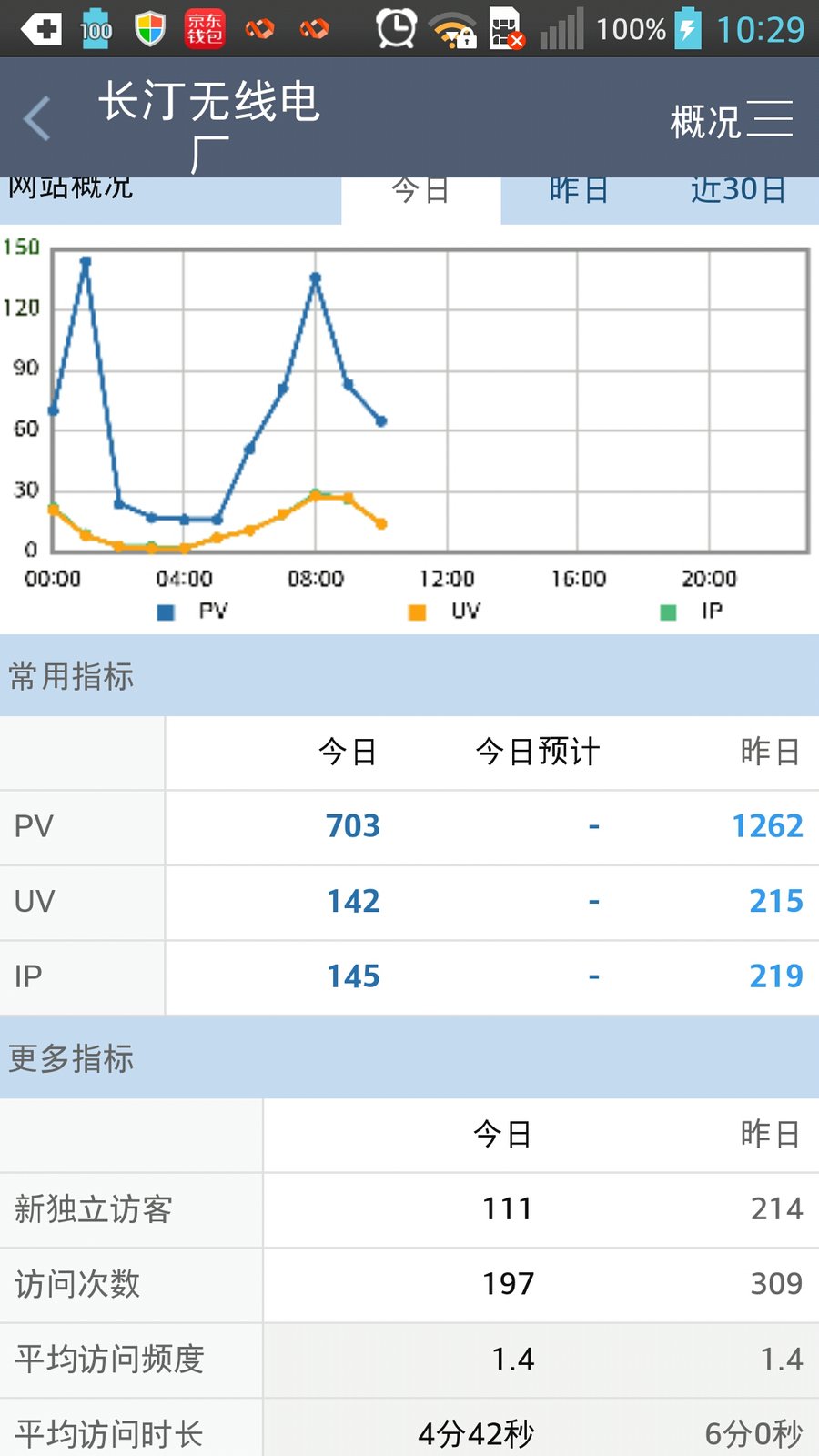Expand the 更多指标 section header
This screenshot has width=819, height=1456.
point(72,1058)
